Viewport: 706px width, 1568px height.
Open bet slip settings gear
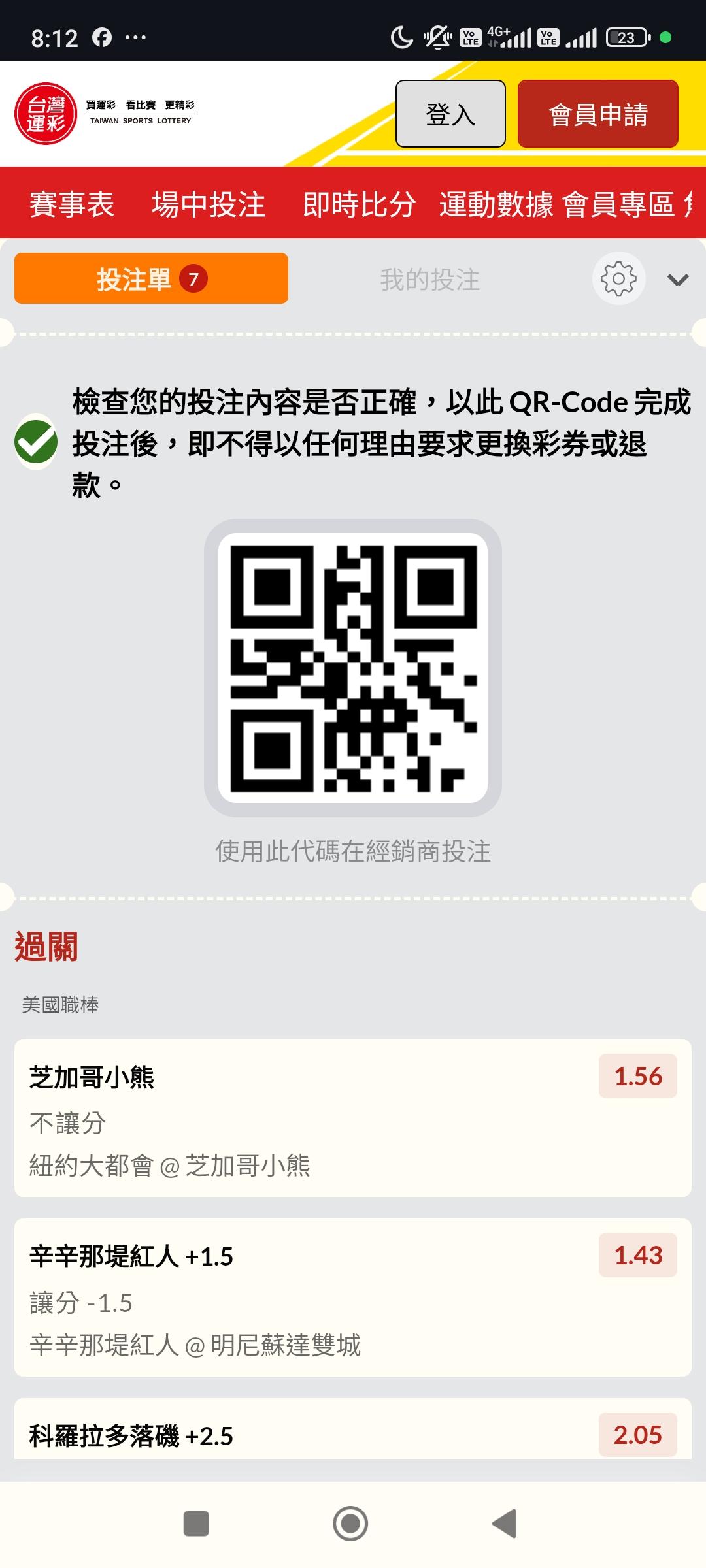618,278
